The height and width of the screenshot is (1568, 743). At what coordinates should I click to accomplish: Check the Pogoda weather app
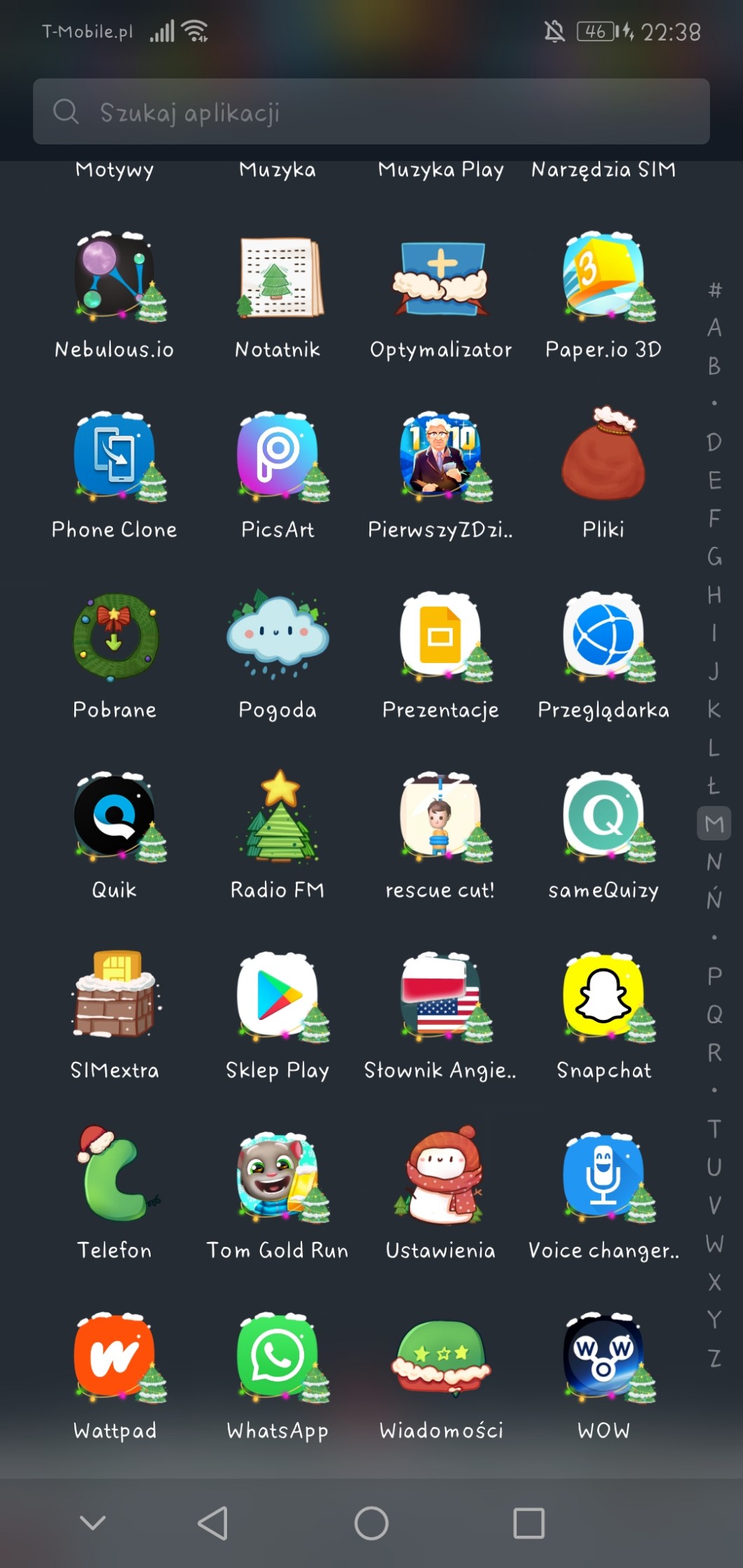278,636
